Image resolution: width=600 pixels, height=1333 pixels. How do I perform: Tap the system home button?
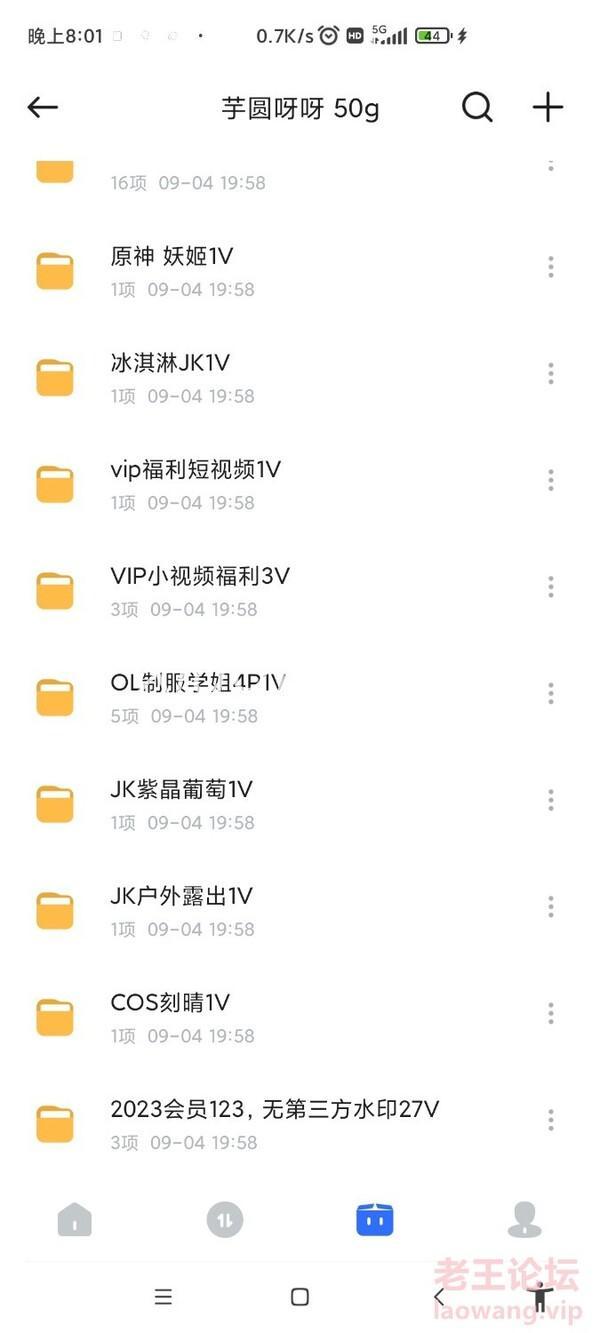[x=300, y=1297]
